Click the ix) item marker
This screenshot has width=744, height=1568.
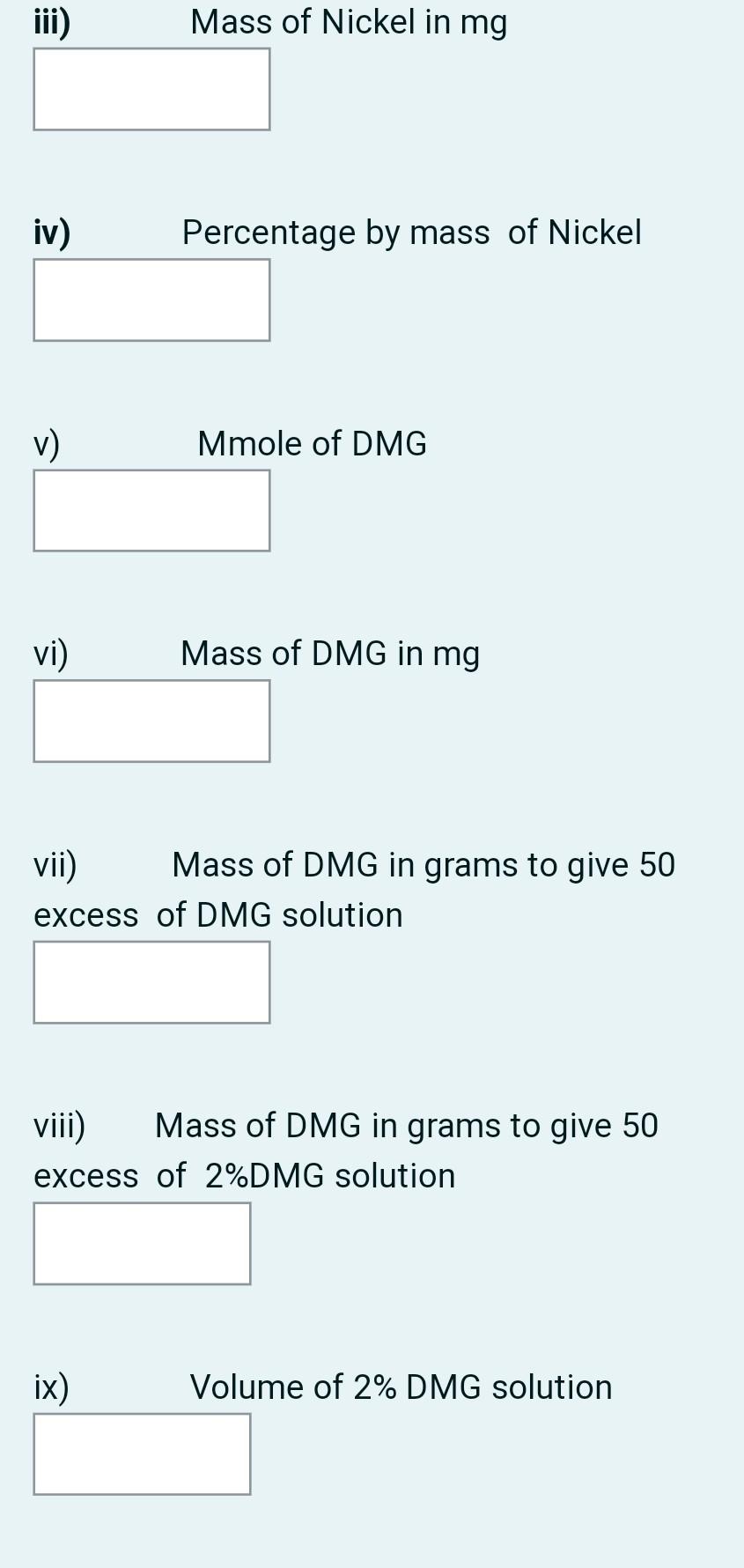(x=49, y=1386)
